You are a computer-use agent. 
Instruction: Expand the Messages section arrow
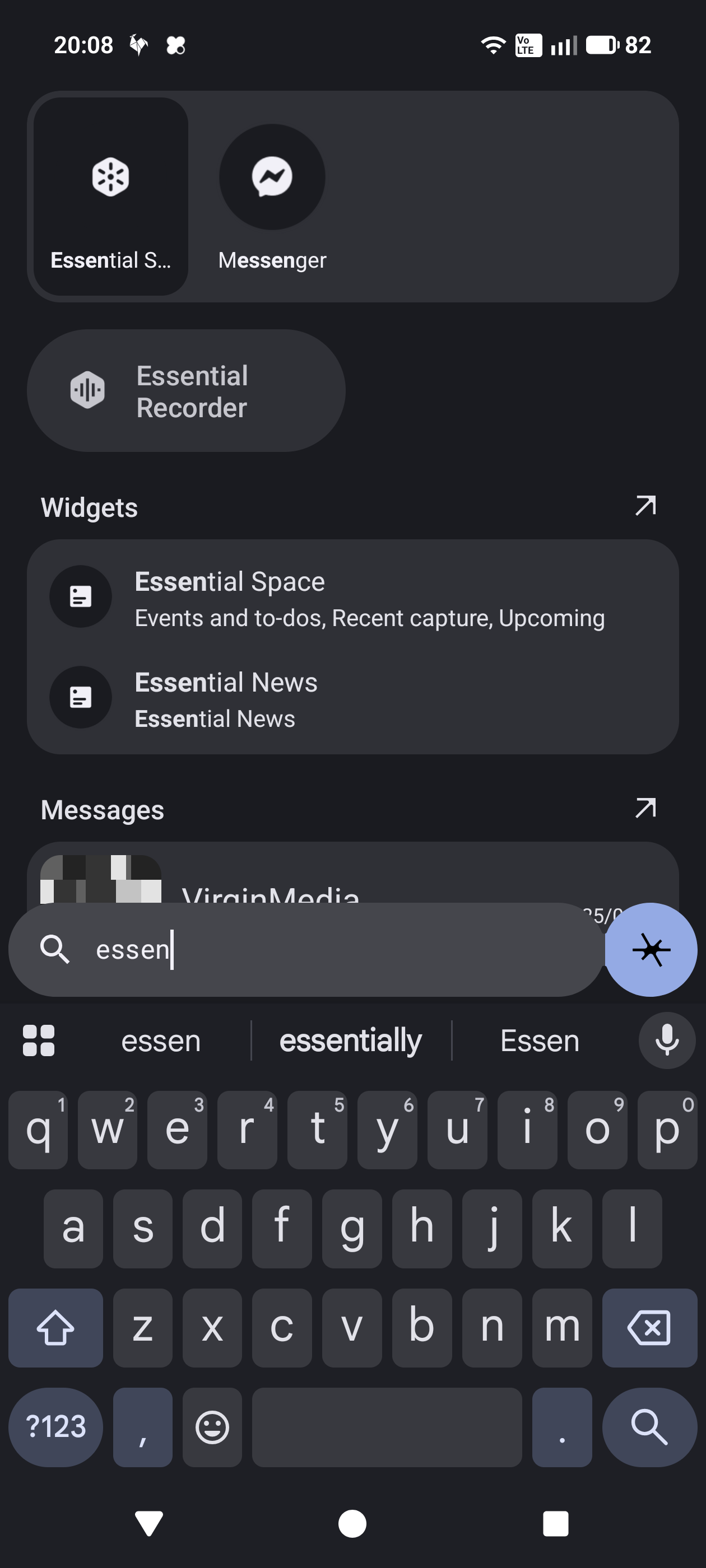pyautogui.click(x=645, y=808)
